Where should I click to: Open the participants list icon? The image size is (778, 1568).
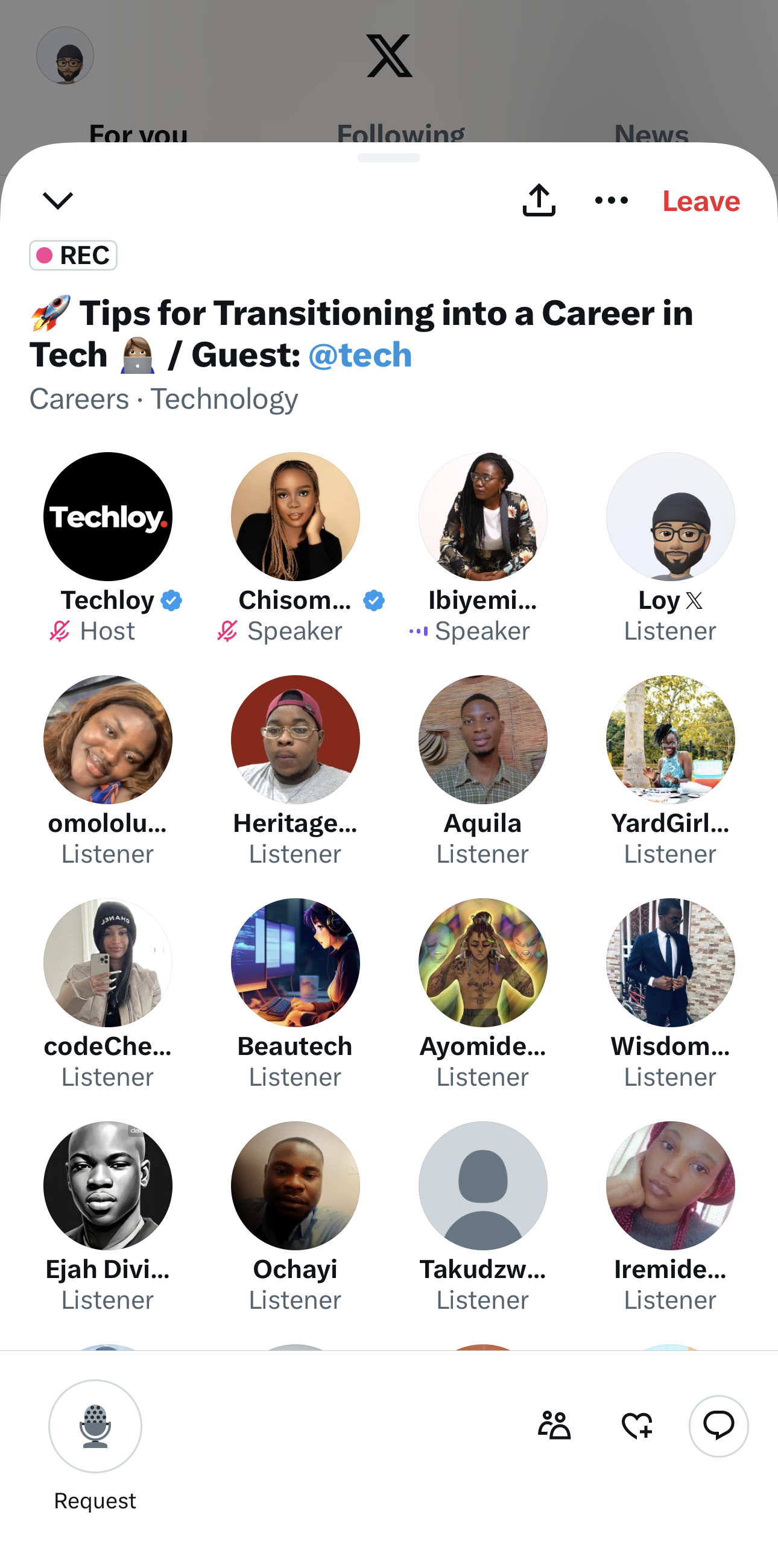click(554, 1426)
